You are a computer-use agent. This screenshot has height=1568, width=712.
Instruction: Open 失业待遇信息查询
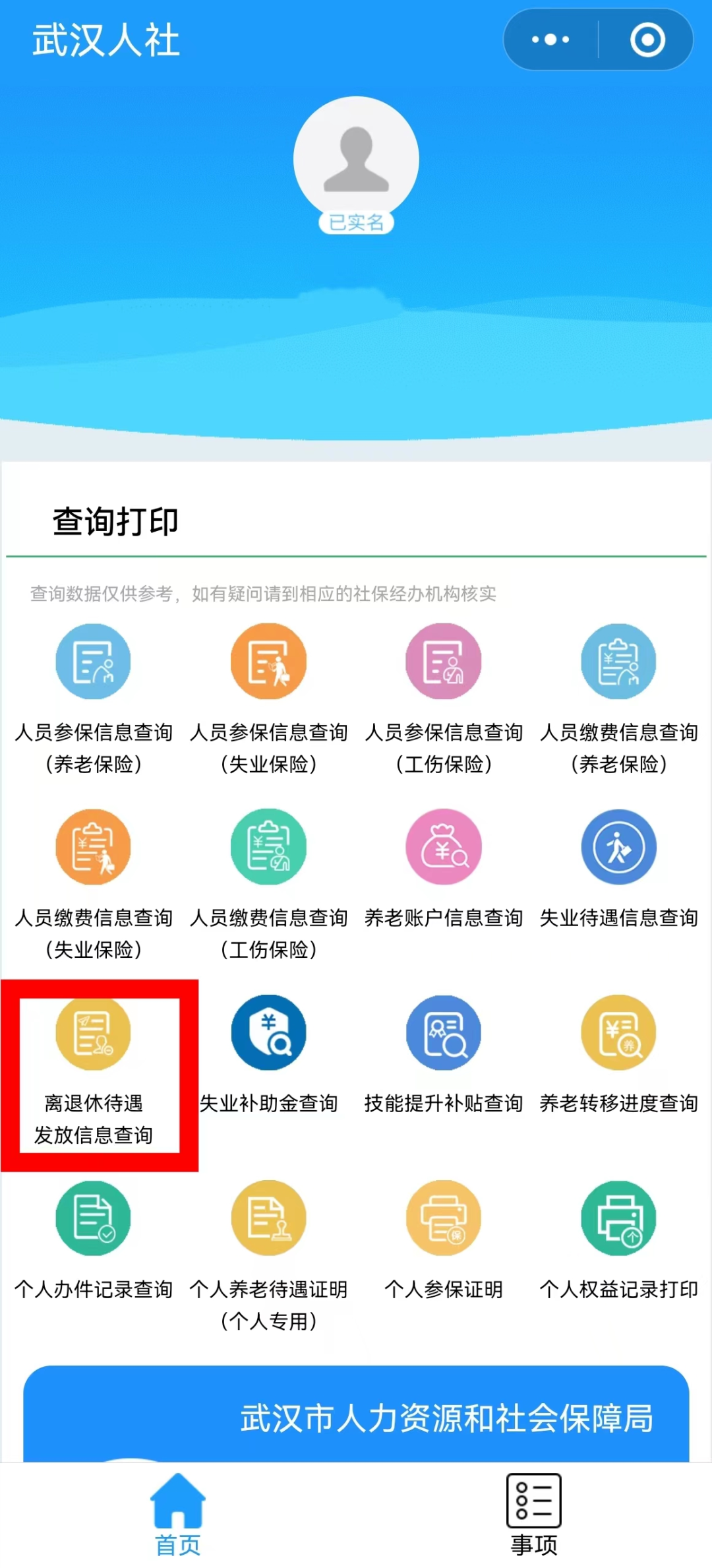618,847
